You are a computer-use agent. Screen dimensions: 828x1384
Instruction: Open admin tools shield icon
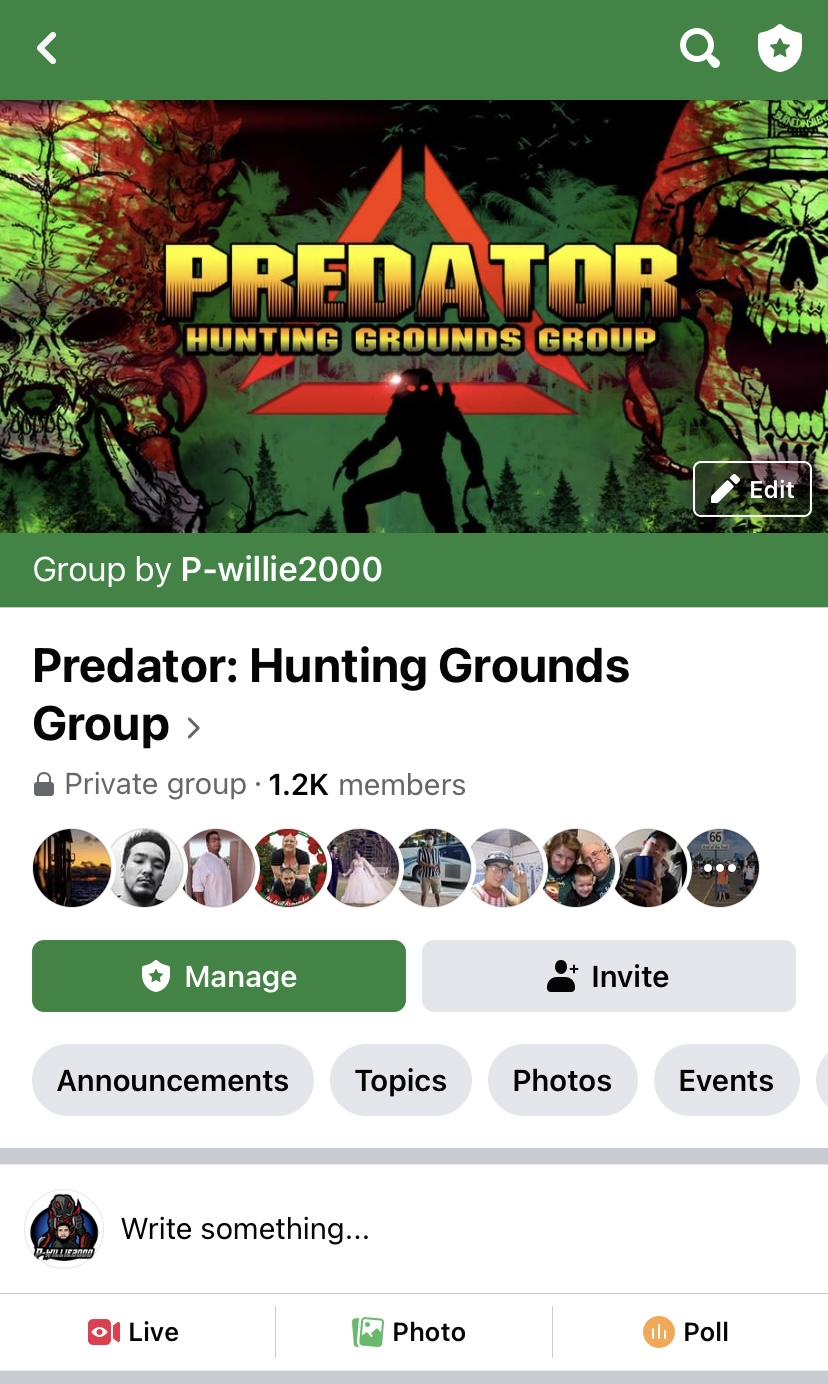(x=780, y=48)
